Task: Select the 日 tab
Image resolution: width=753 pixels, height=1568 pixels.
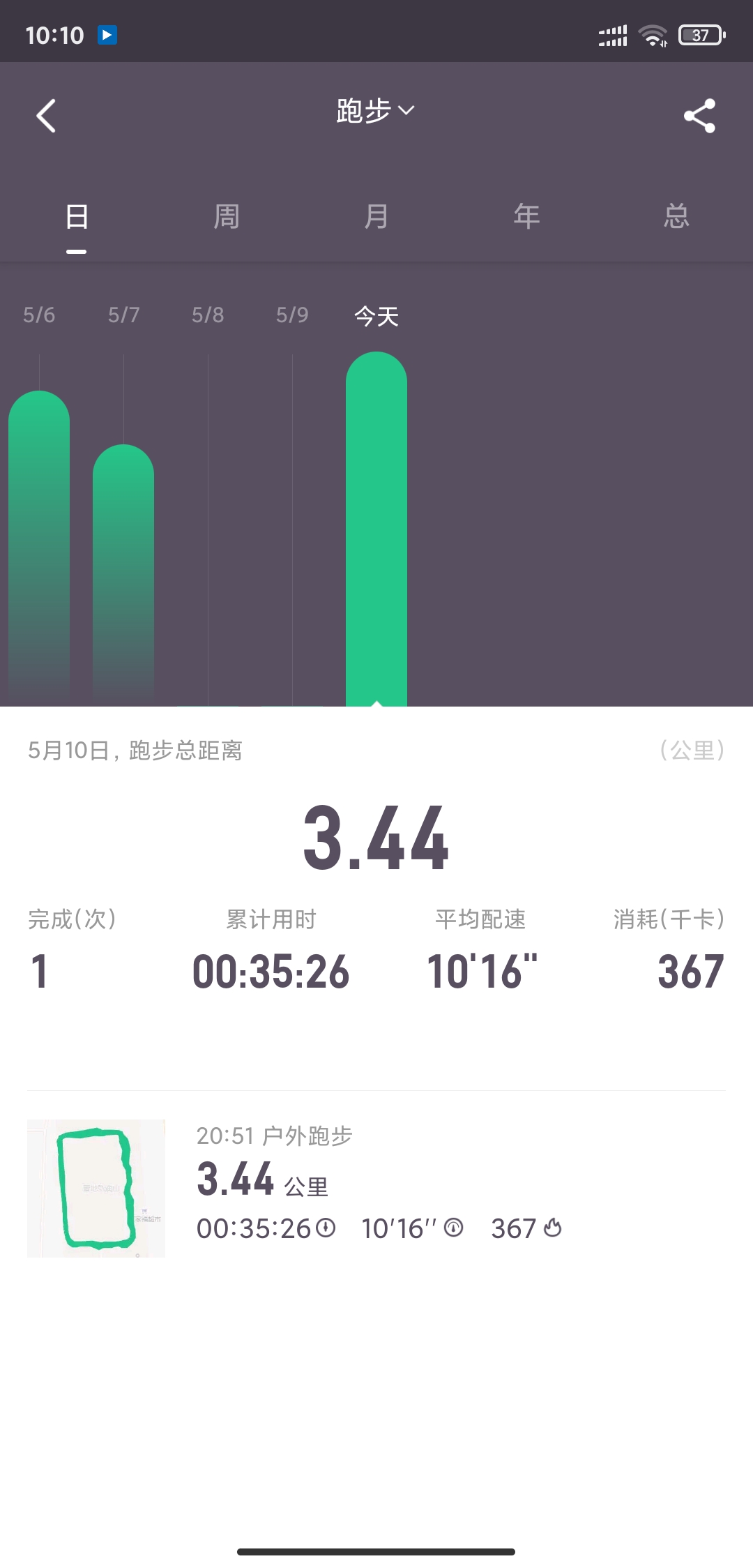Action: pyautogui.click(x=77, y=216)
